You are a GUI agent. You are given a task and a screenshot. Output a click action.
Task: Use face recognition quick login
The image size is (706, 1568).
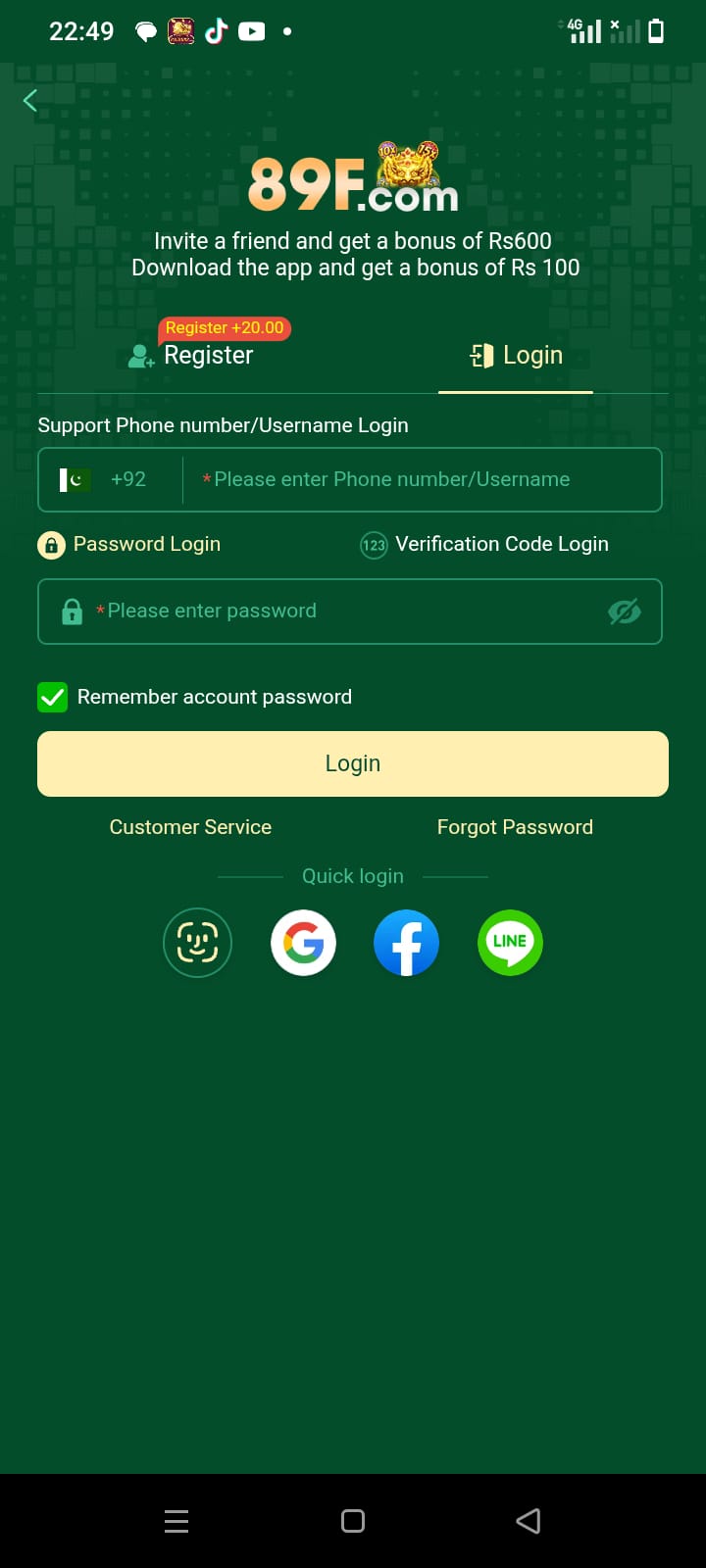coord(197,943)
